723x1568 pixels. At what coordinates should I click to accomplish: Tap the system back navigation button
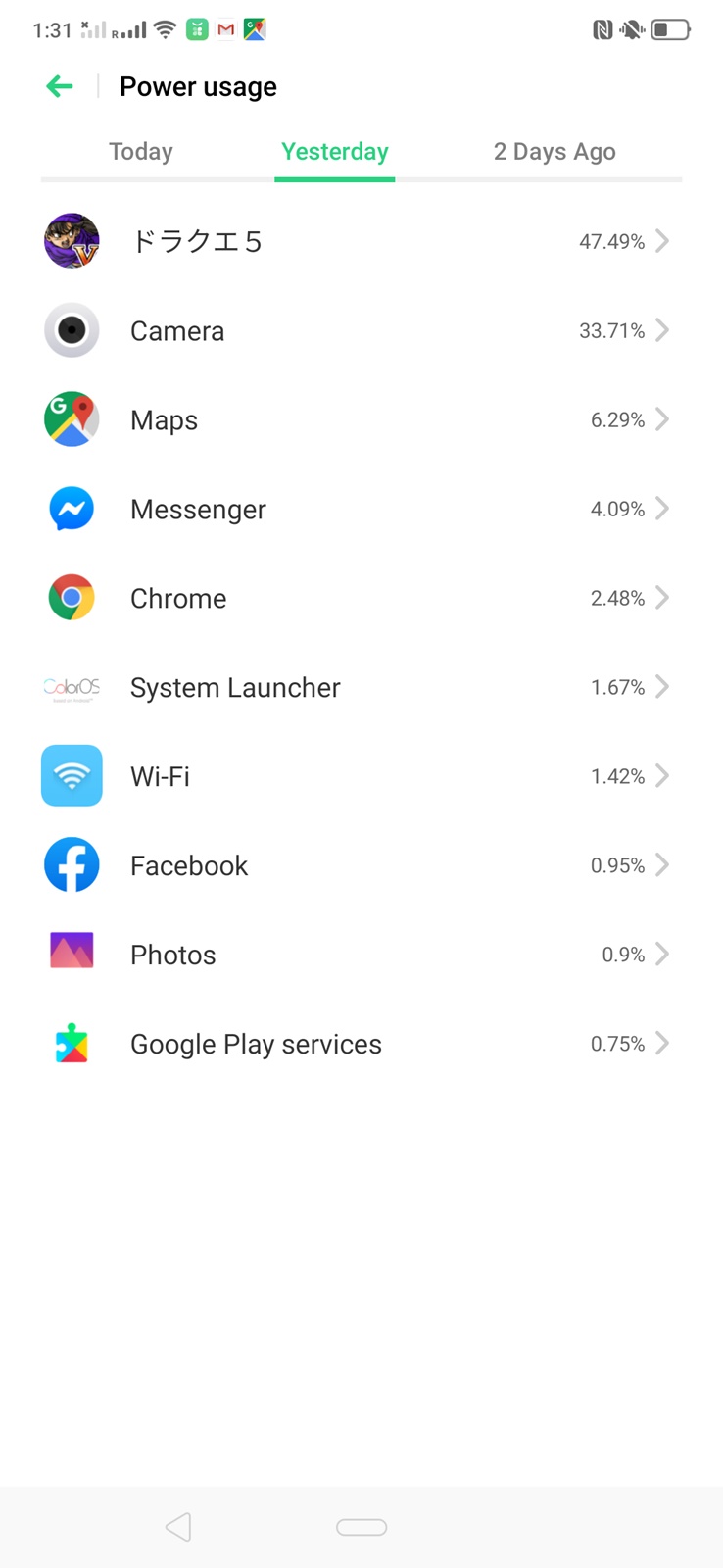pos(178,1527)
